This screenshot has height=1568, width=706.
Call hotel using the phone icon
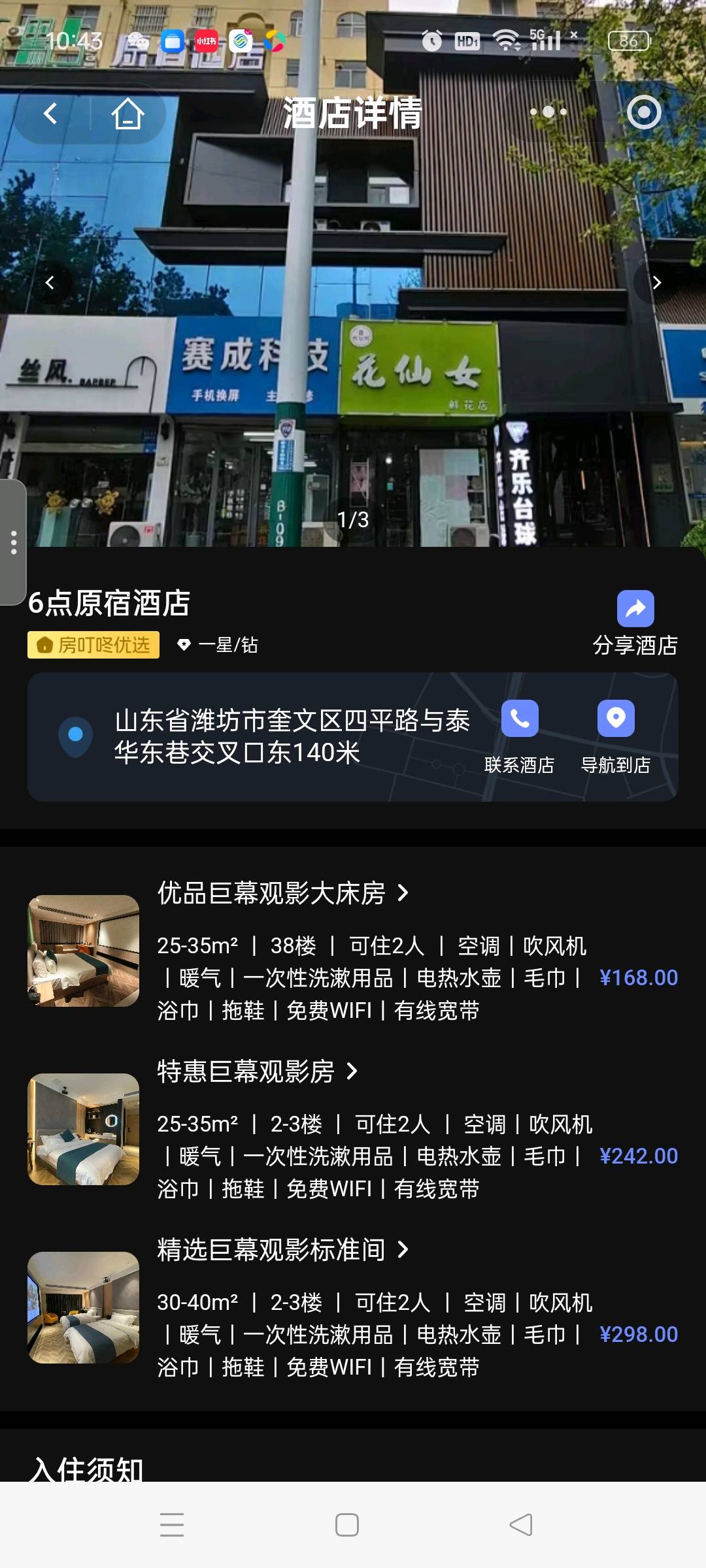tap(520, 718)
